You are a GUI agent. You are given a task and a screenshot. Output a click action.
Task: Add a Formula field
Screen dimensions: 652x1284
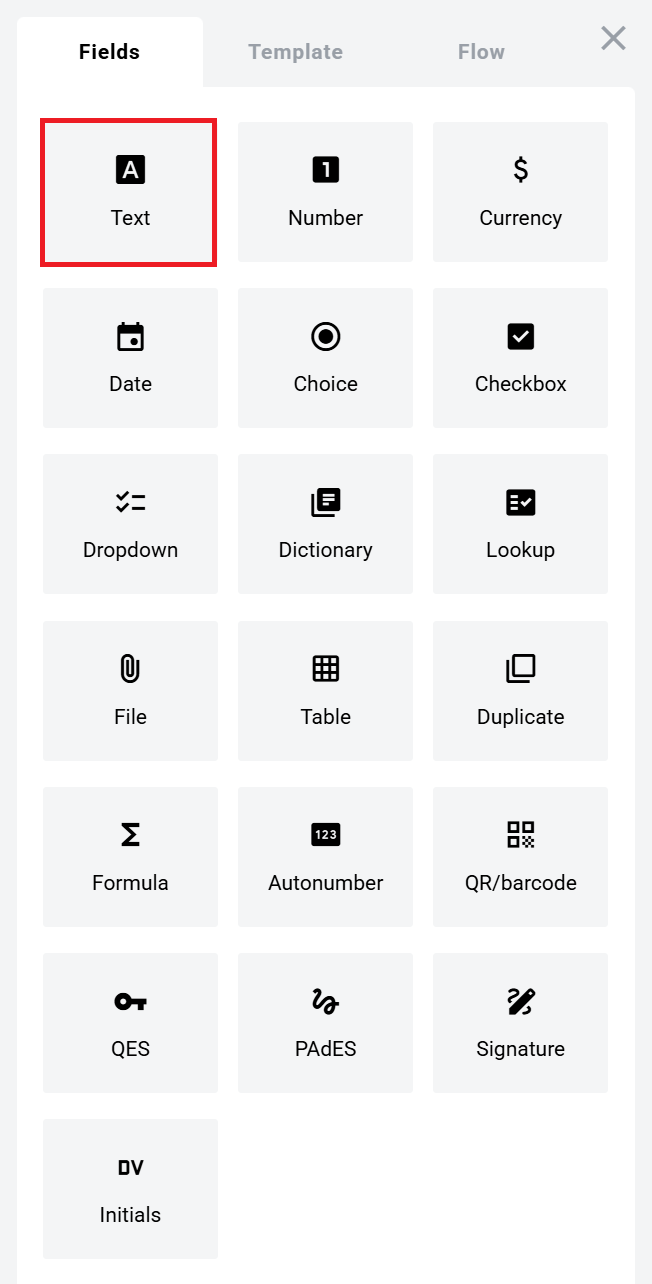130,857
